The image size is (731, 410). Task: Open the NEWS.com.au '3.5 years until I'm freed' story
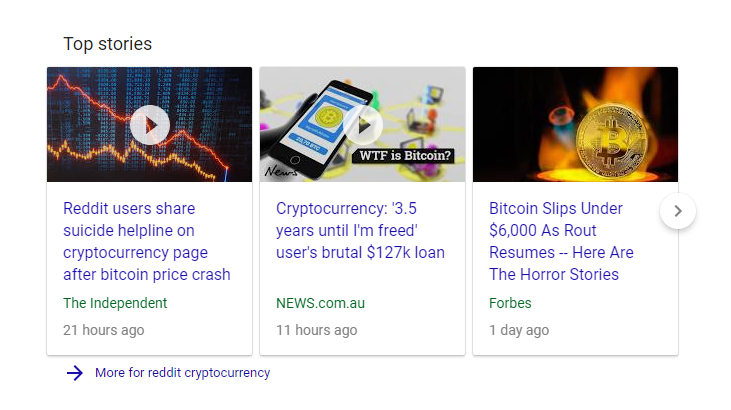pyautogui.click(x=360, y=230)
